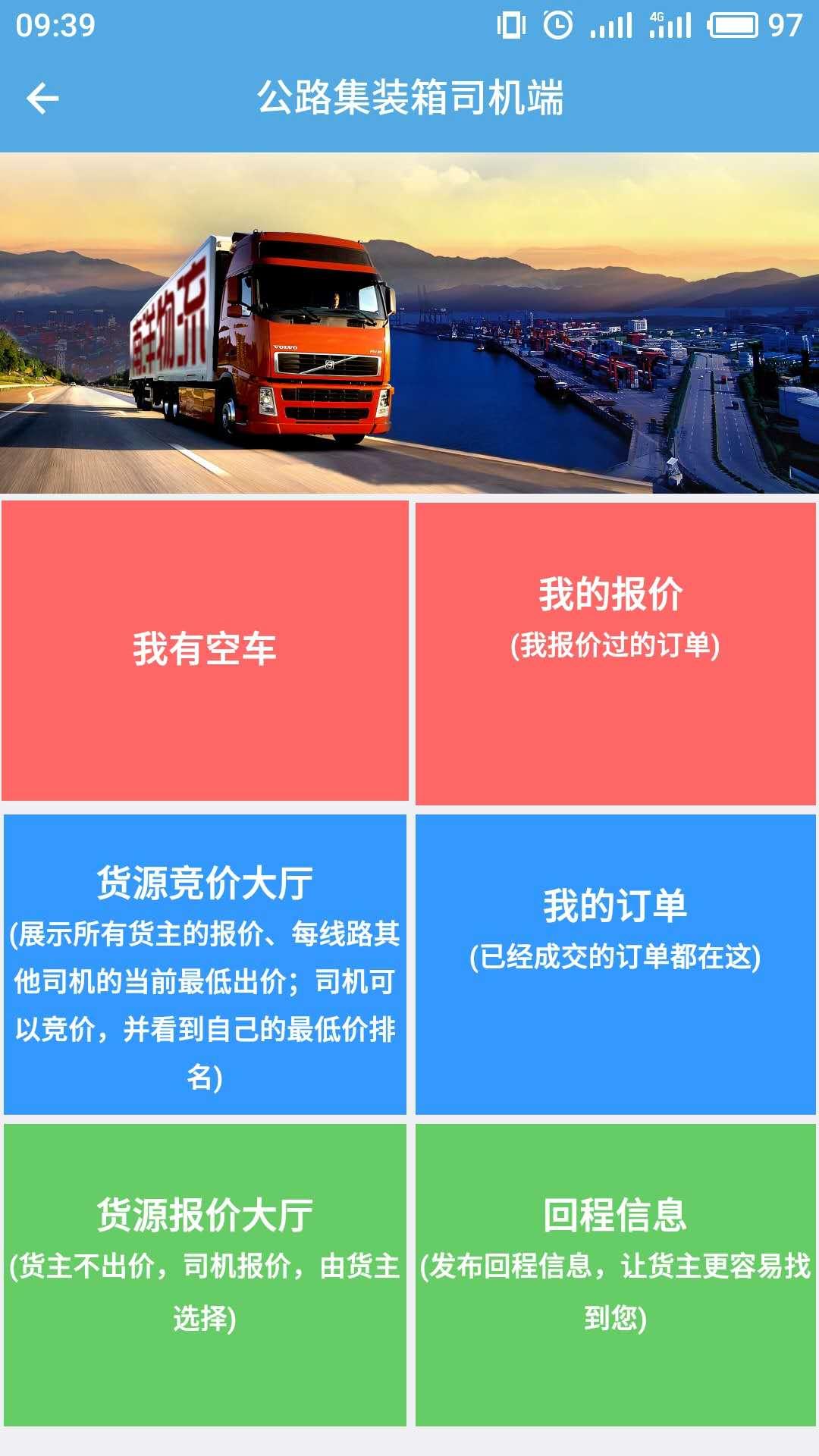Tap the truck banner image
This screenshot has height=1456, width=819.
(x=409, y=322)
